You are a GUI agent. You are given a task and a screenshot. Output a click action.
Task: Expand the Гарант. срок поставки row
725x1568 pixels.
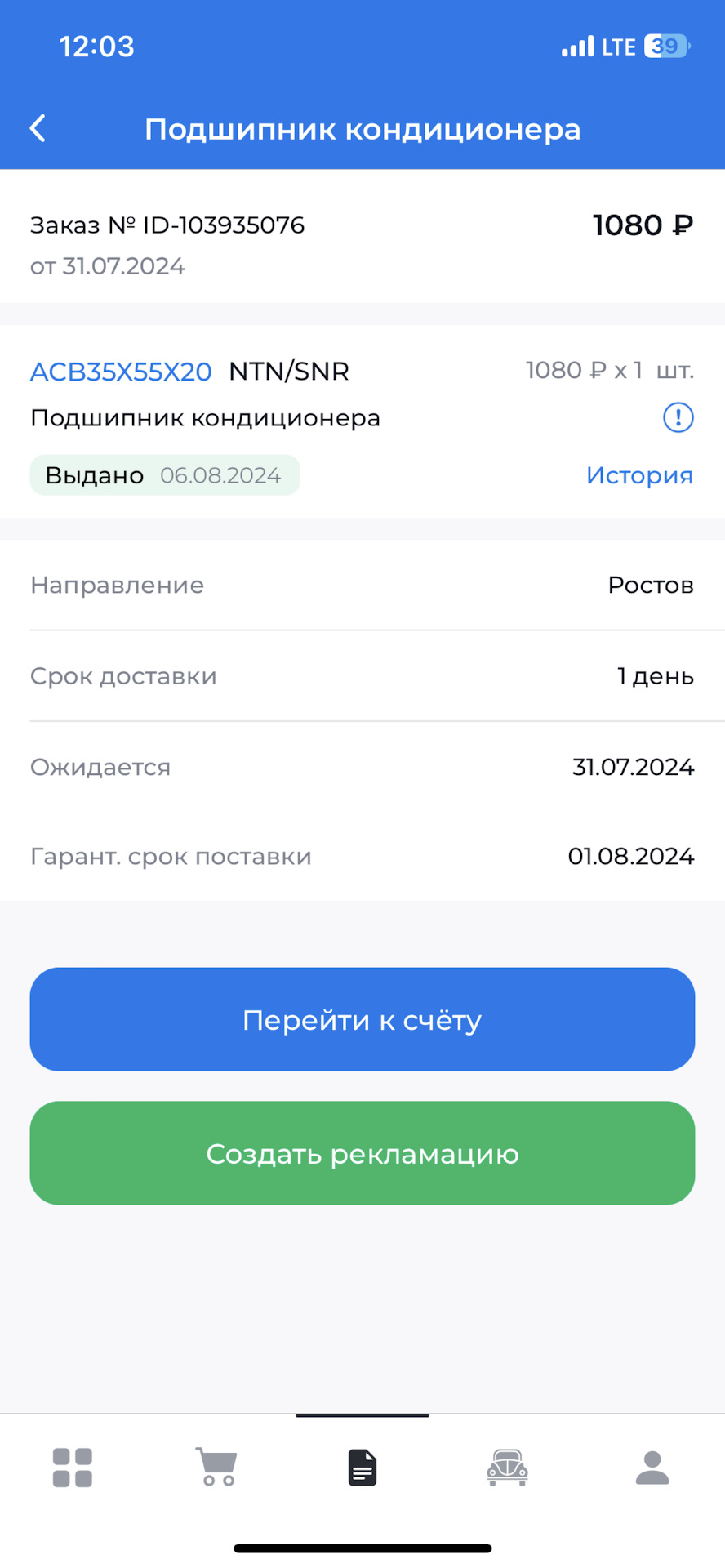coord(362,855)
